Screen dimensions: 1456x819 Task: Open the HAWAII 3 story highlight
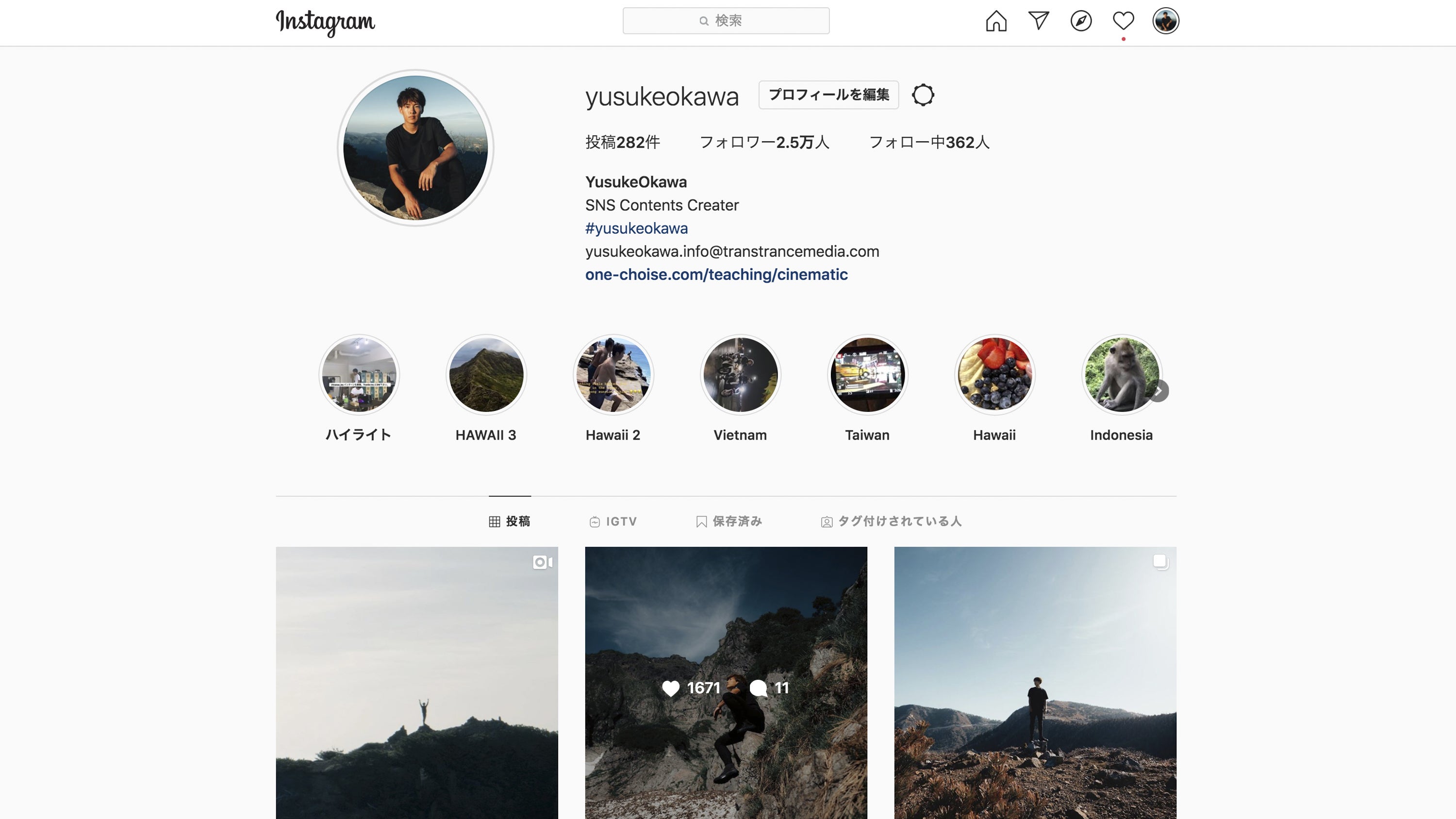click(x=485, y=375)
